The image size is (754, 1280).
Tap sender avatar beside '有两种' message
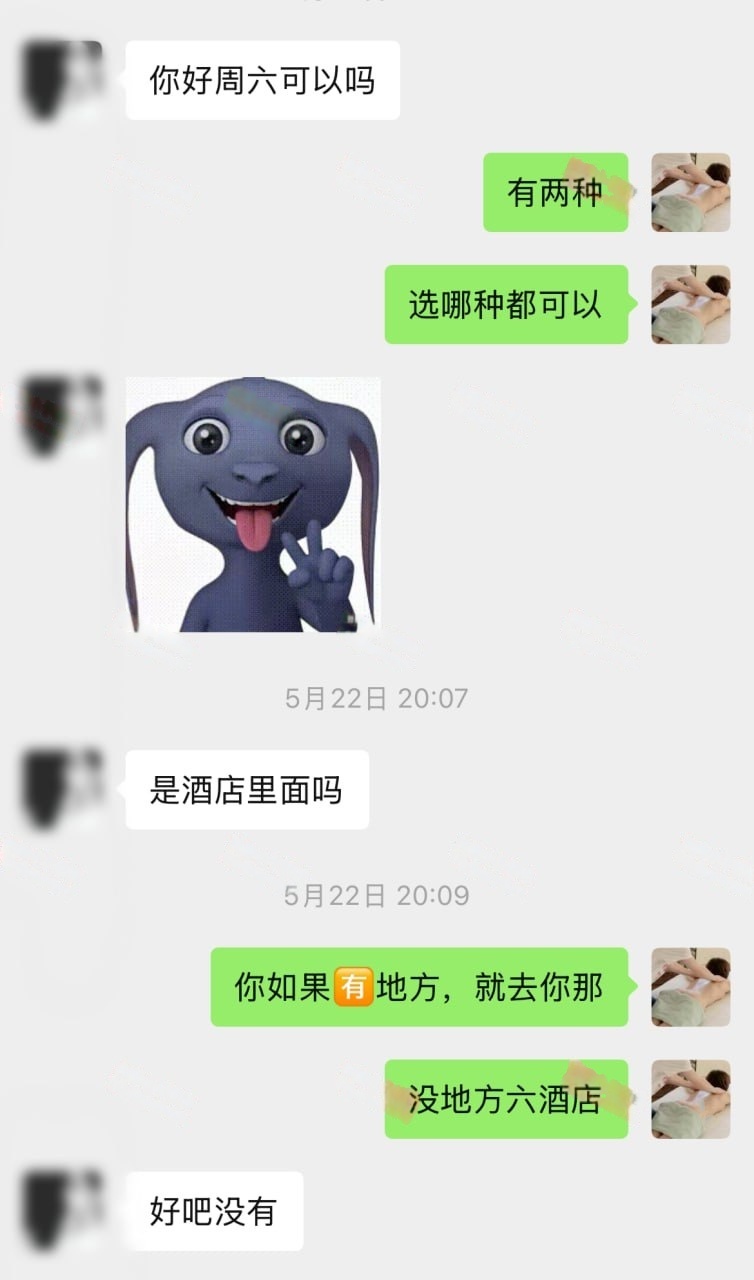(690, 192)
